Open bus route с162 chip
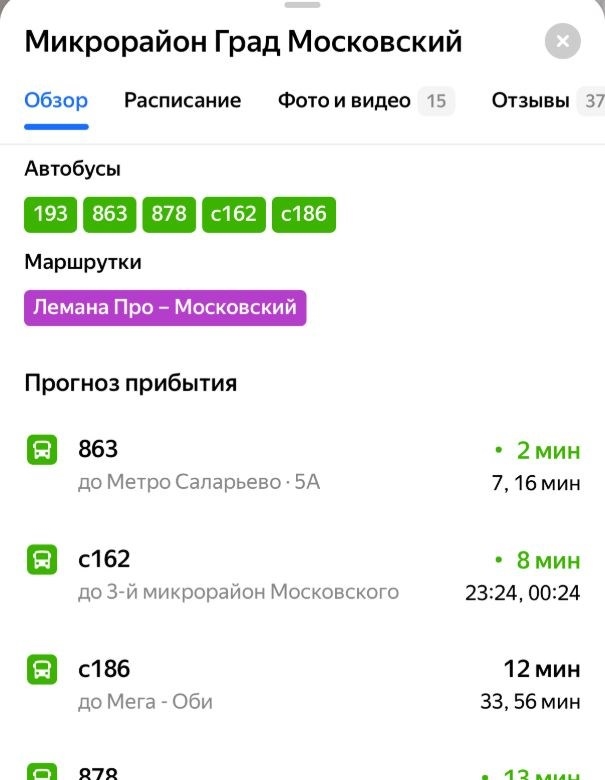Viewport: 605px width, 780px height. tap(233, 214)
